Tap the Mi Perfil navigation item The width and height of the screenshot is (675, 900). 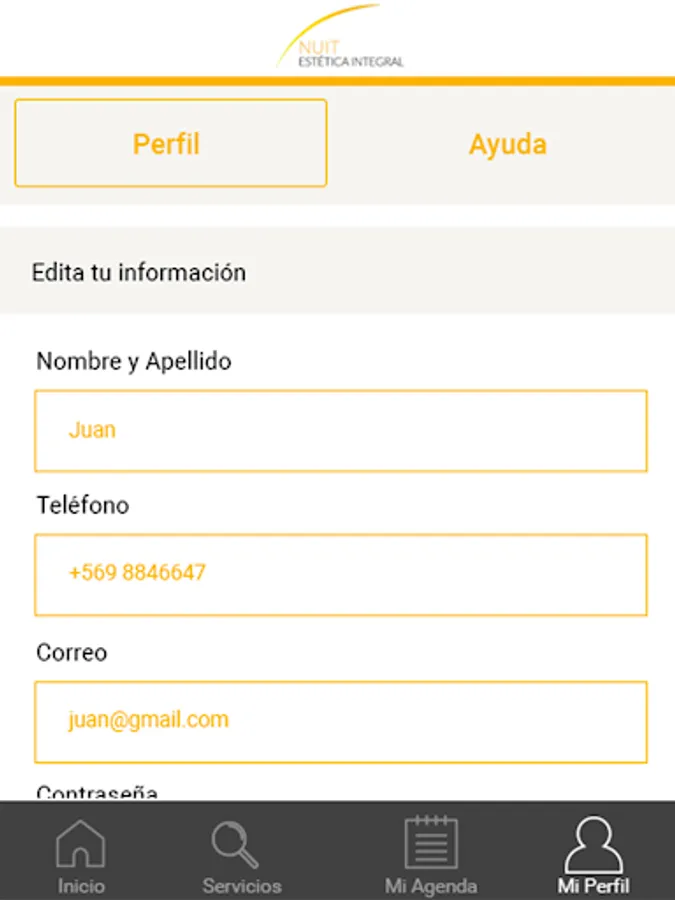pos(593,855)
